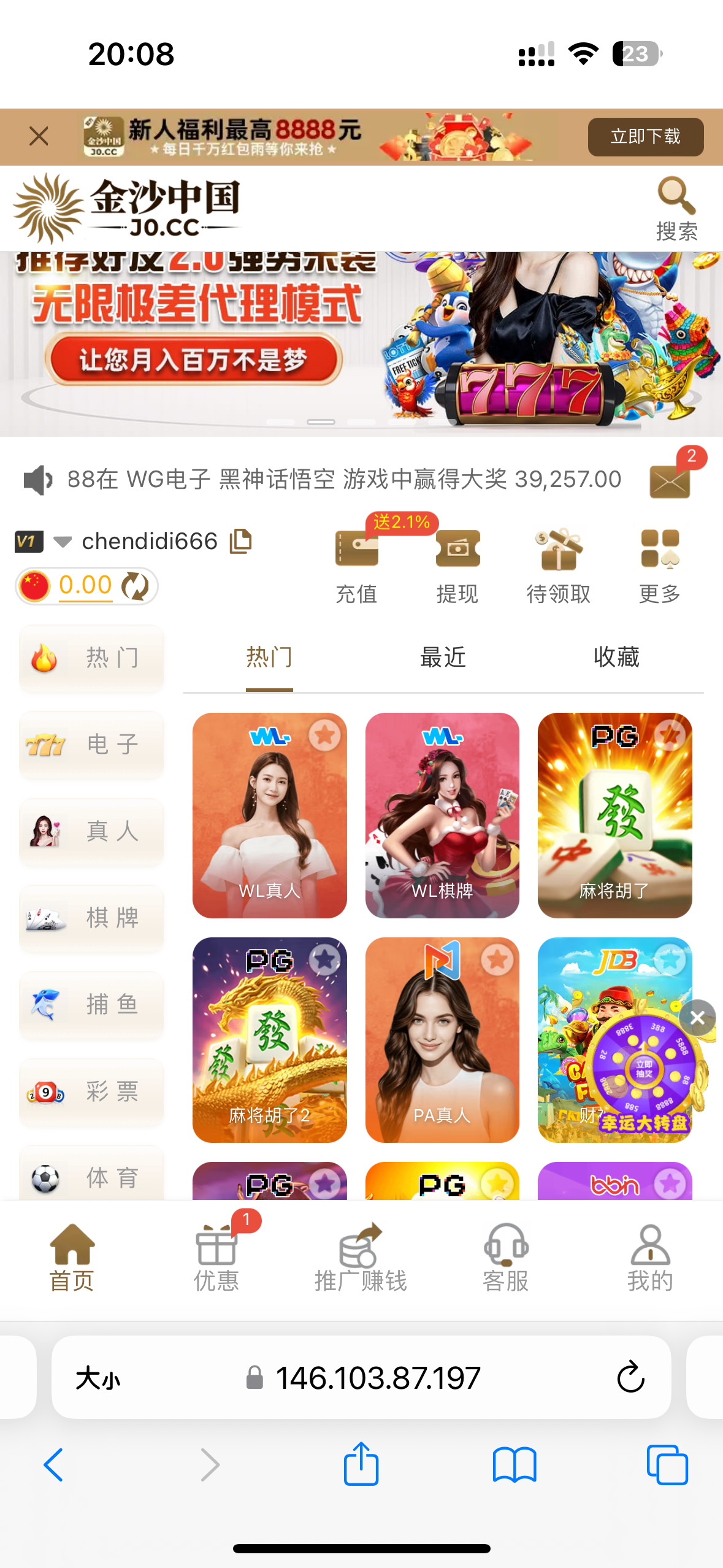Dismiss the top download banner
Viewport: 723px width, 1568px height.
pos(39,136)
